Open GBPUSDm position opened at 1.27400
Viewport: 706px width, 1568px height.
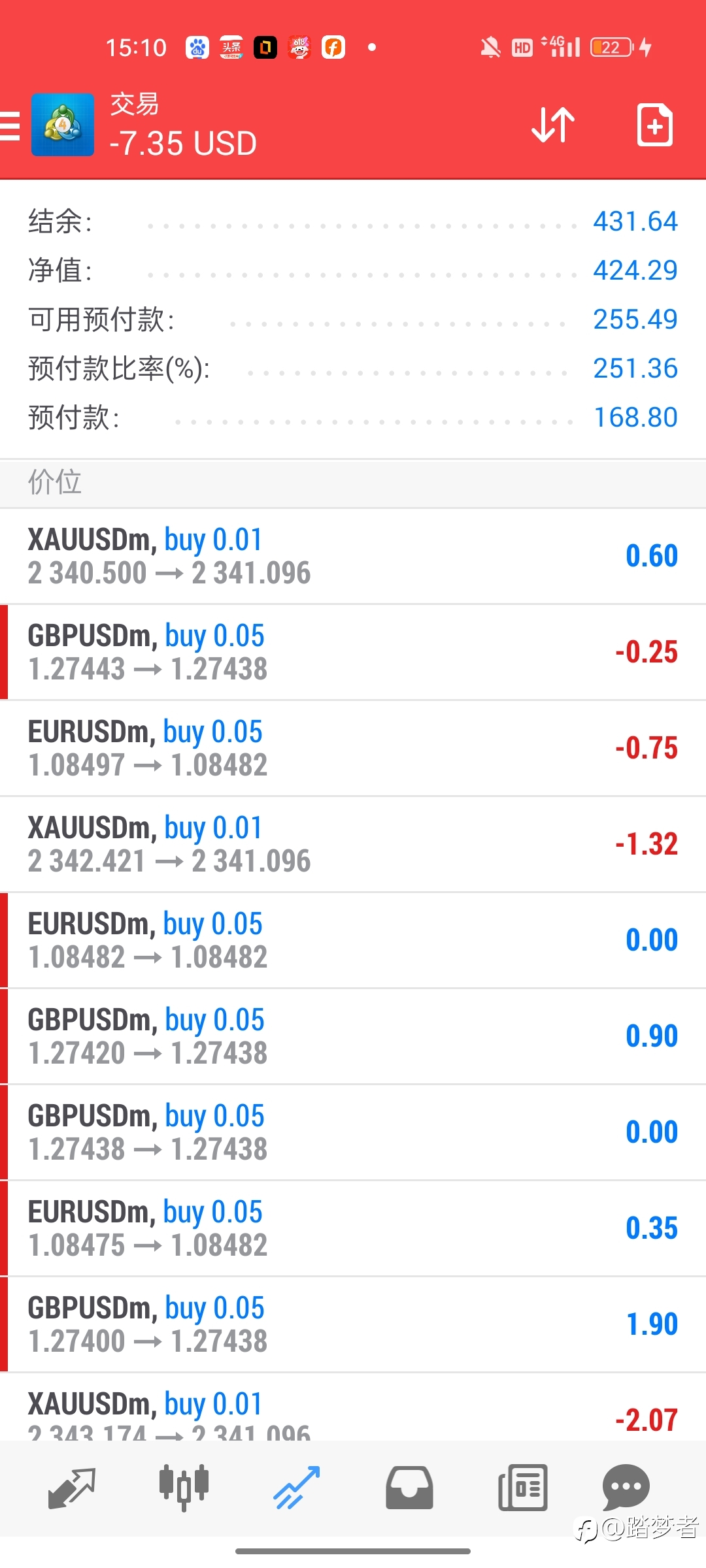(353, 1324)
